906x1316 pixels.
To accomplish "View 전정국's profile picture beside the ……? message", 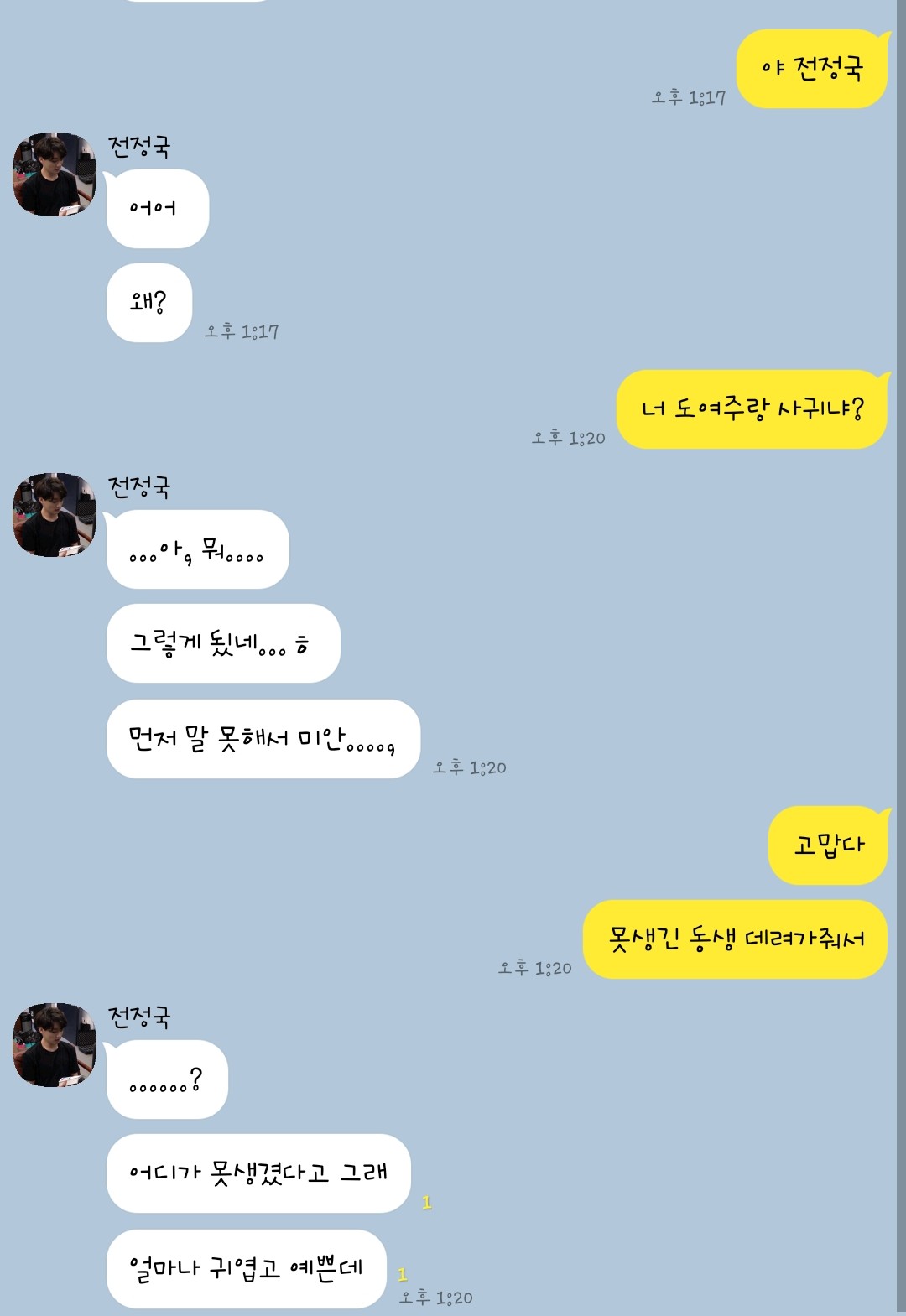I will pos(55,1045).
